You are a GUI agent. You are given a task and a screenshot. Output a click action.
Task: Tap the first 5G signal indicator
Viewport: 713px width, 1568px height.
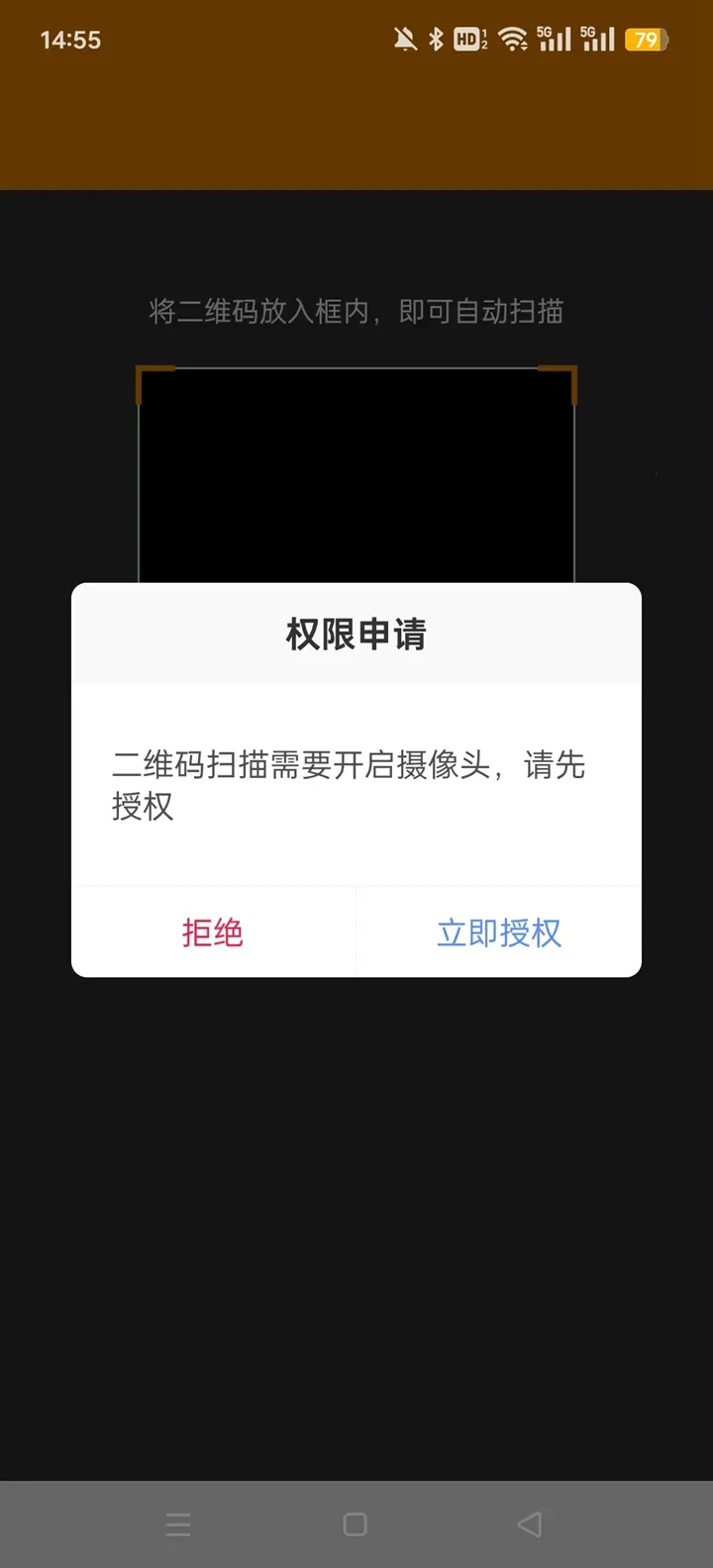[x=553, y=38]
